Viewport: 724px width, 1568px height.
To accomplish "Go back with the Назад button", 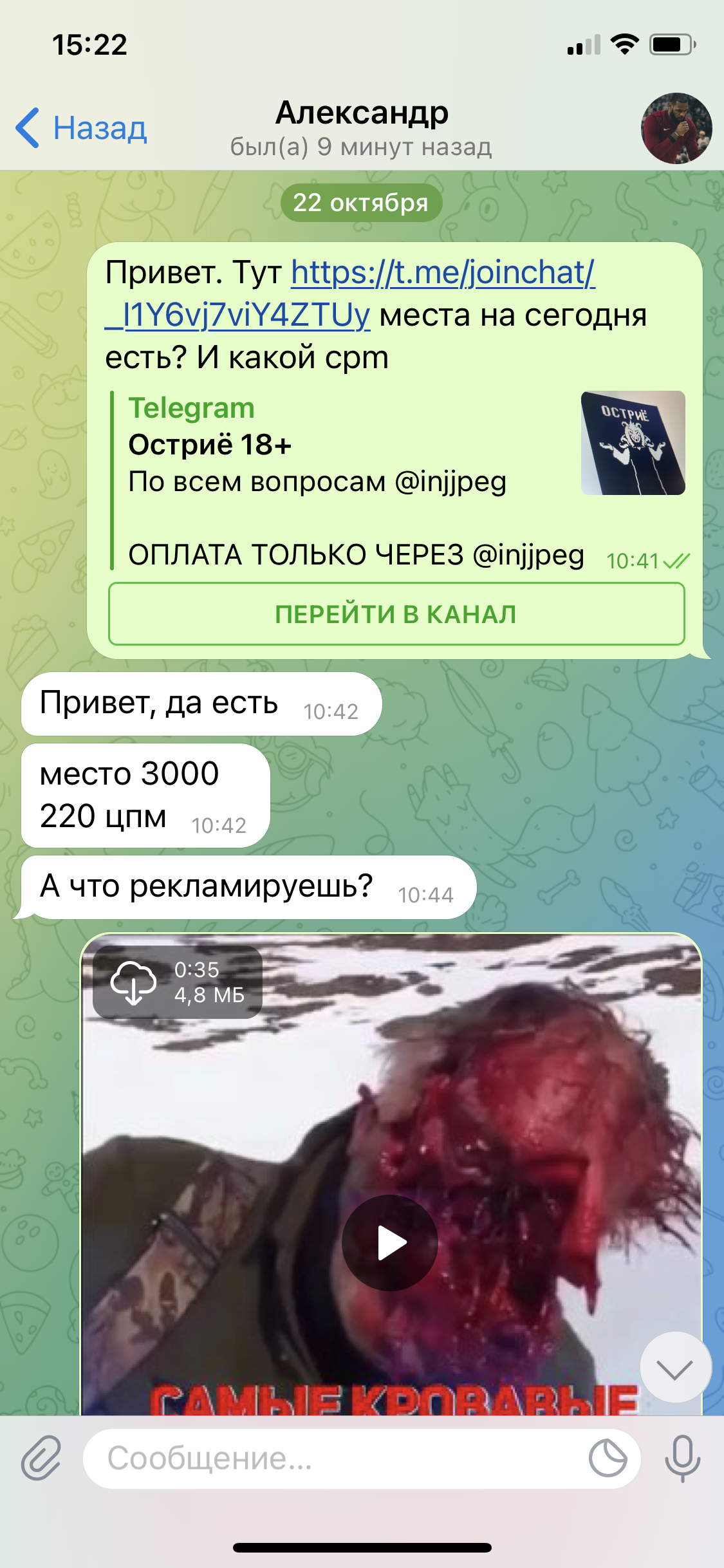I will [x=82, y=128].
